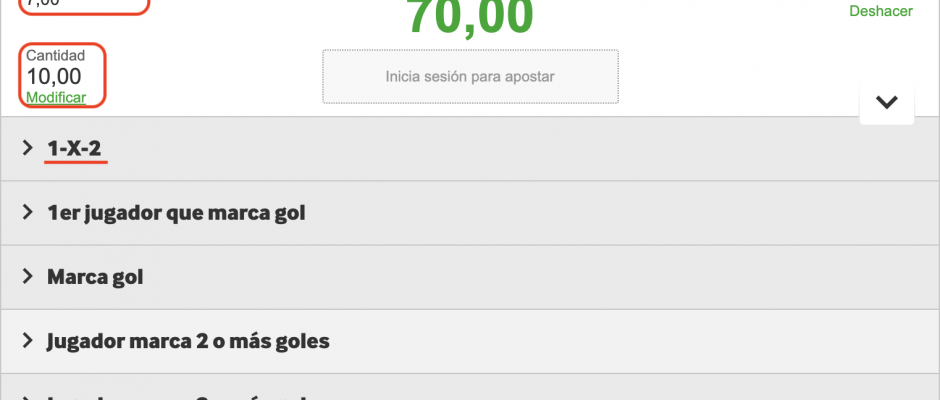The image size is (940, 400).
Task: Expand Jugador marca 2 o más goles
Action: click(x=188, y=341)
